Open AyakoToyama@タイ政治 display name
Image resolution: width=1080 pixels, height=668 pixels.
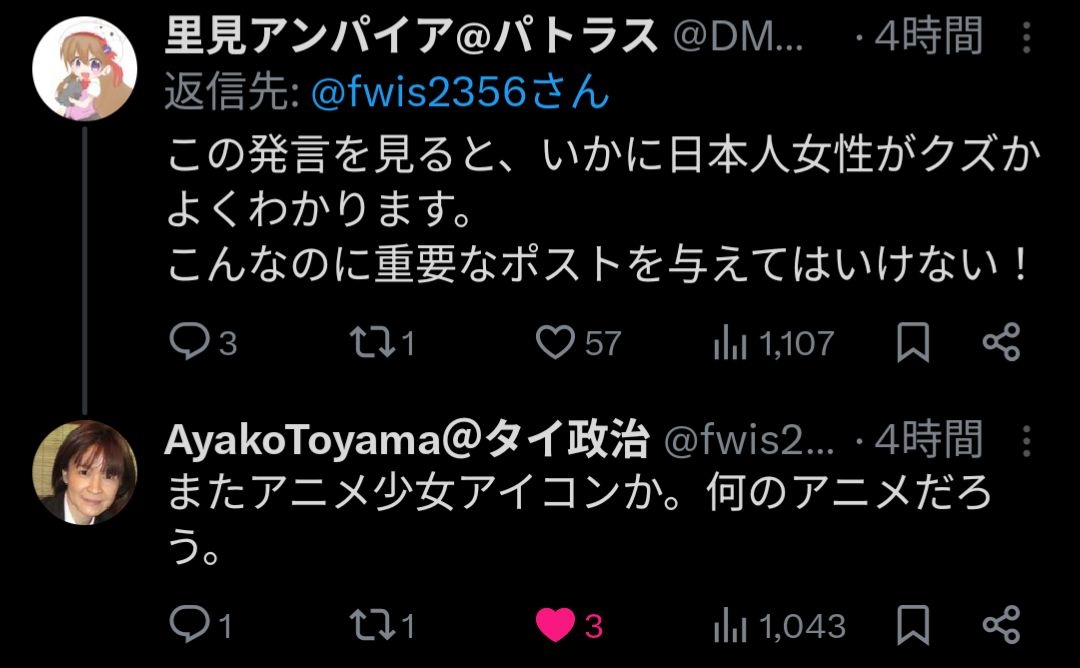coord(405,441)
